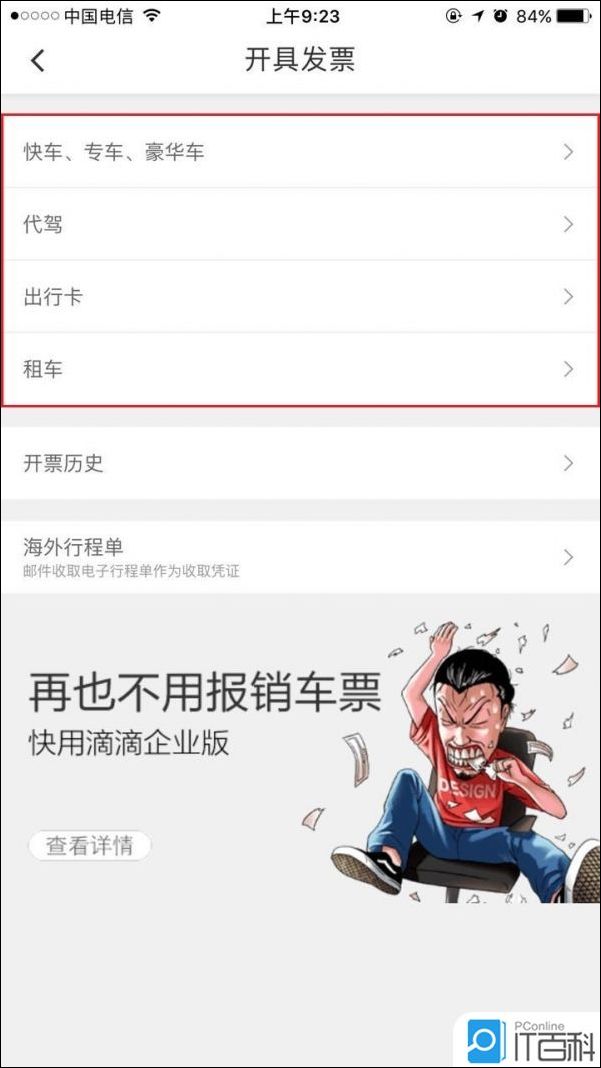The height and width of the screenshot is (1068, 601).
Task: Go back from the 开具发票 page
Action: [38, 60]
